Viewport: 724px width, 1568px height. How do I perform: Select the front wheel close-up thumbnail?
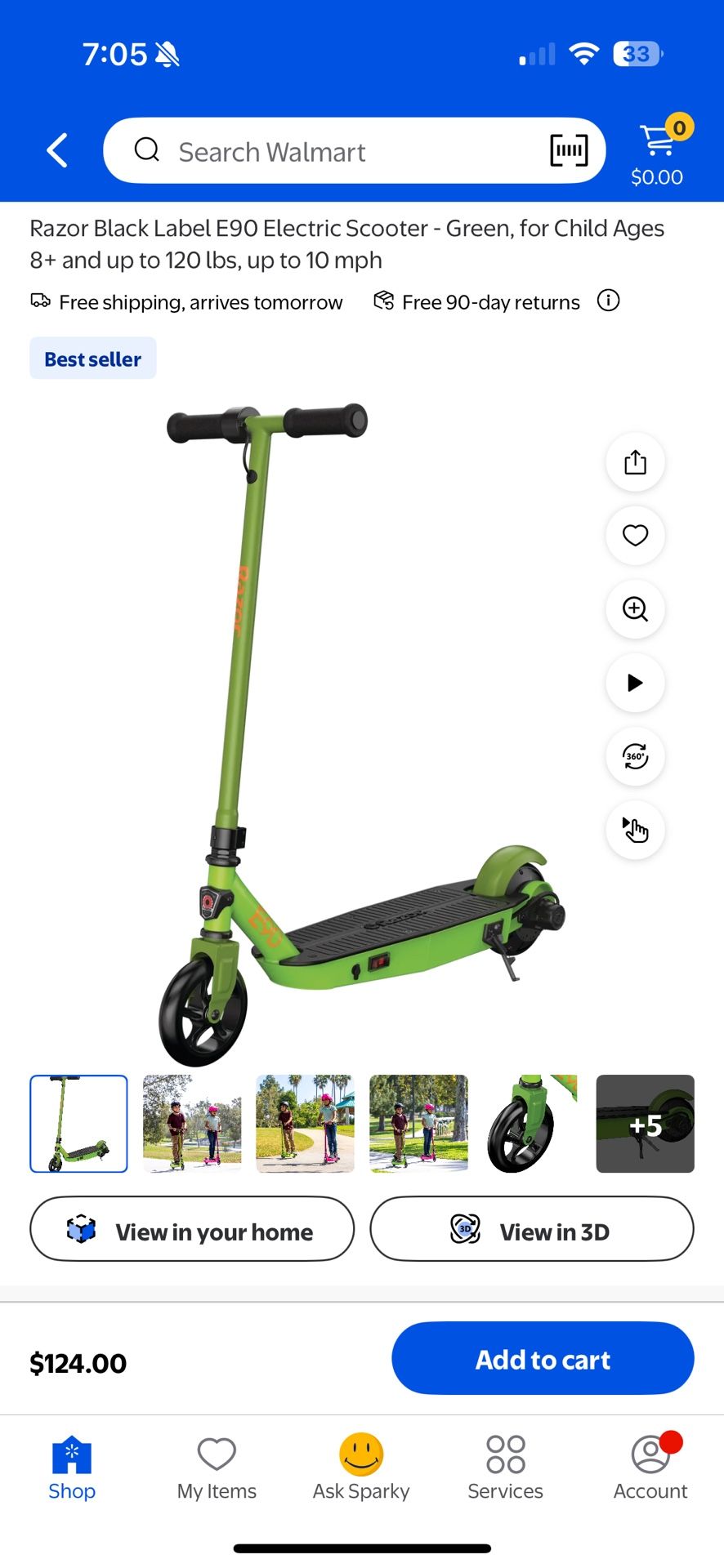tap(532, 1124)
